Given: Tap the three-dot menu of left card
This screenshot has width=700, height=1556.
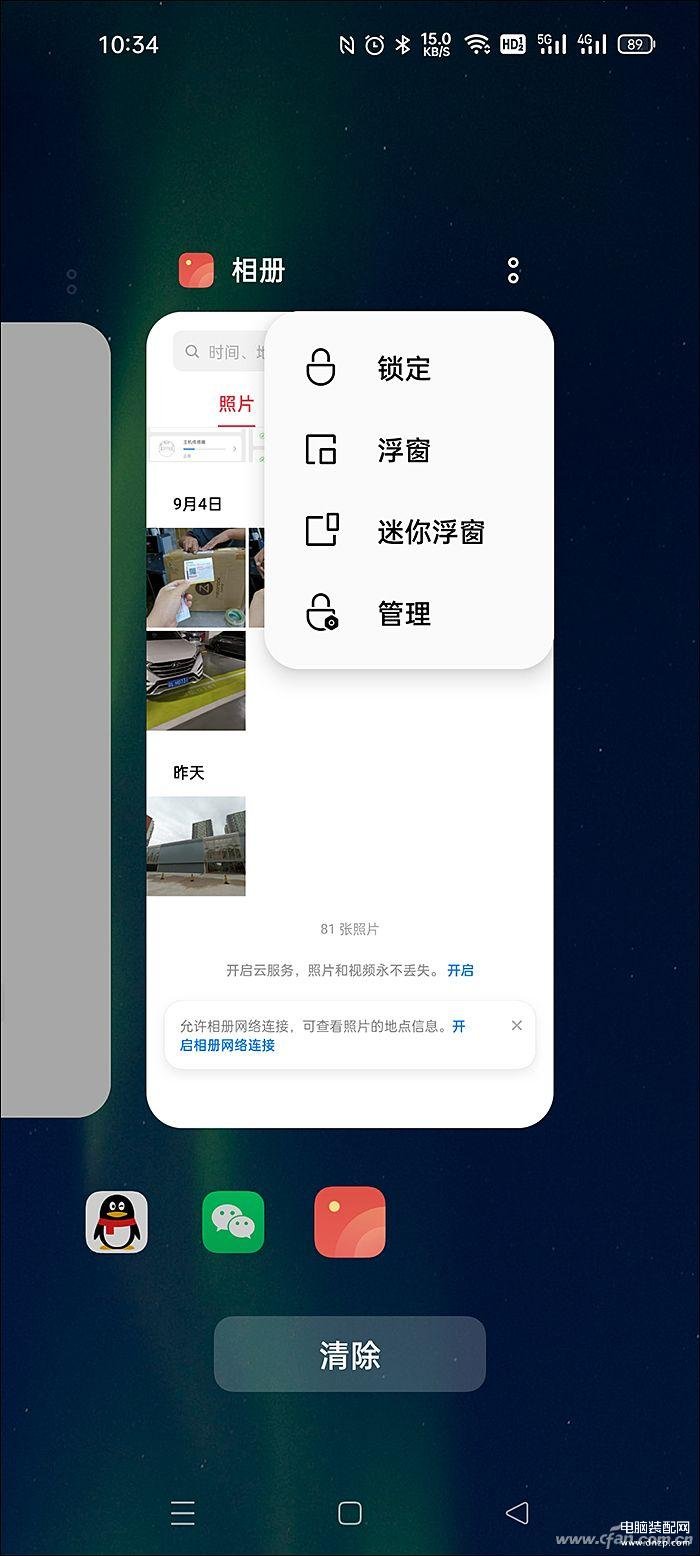Looking at the screenshot, I should (x=71, y=282).
